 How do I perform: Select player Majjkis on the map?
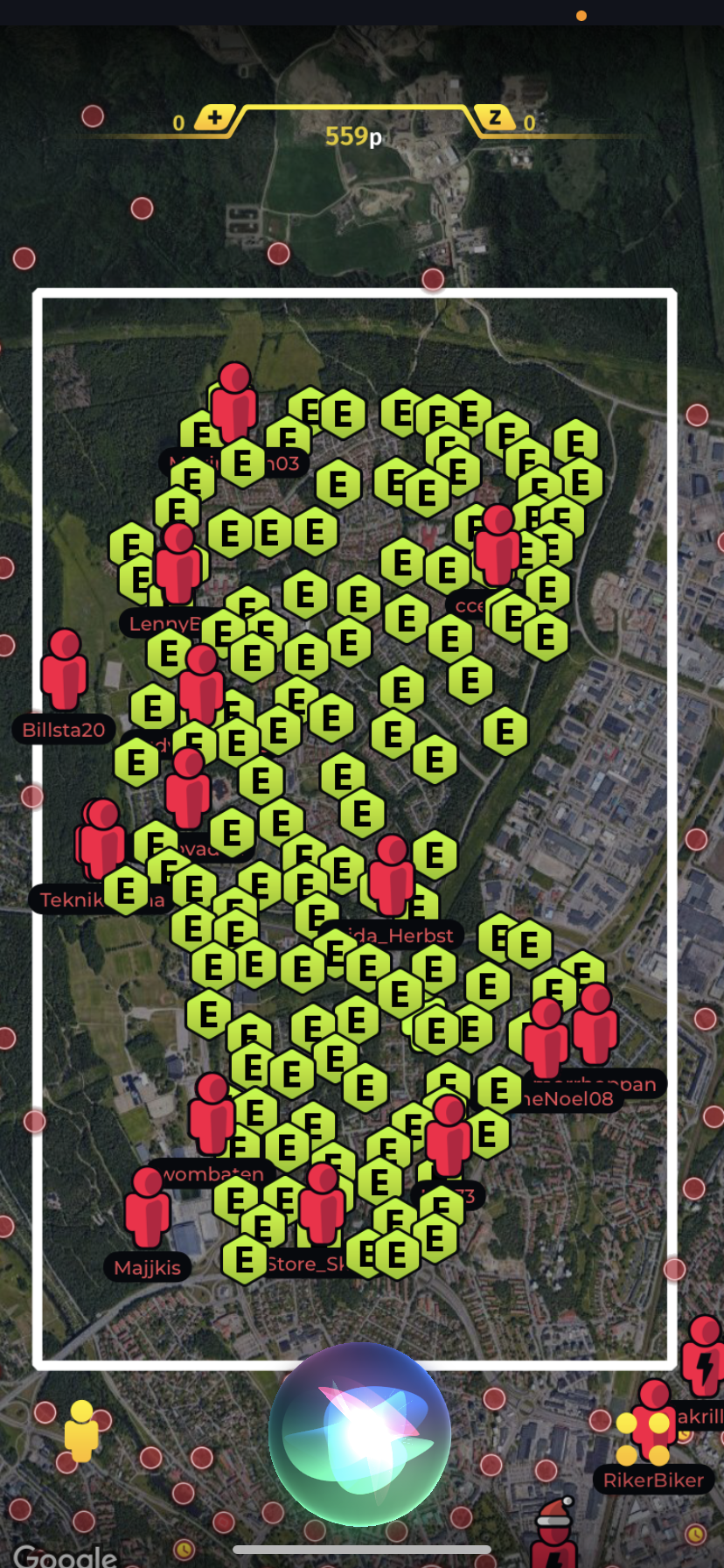click(147, 1208)
